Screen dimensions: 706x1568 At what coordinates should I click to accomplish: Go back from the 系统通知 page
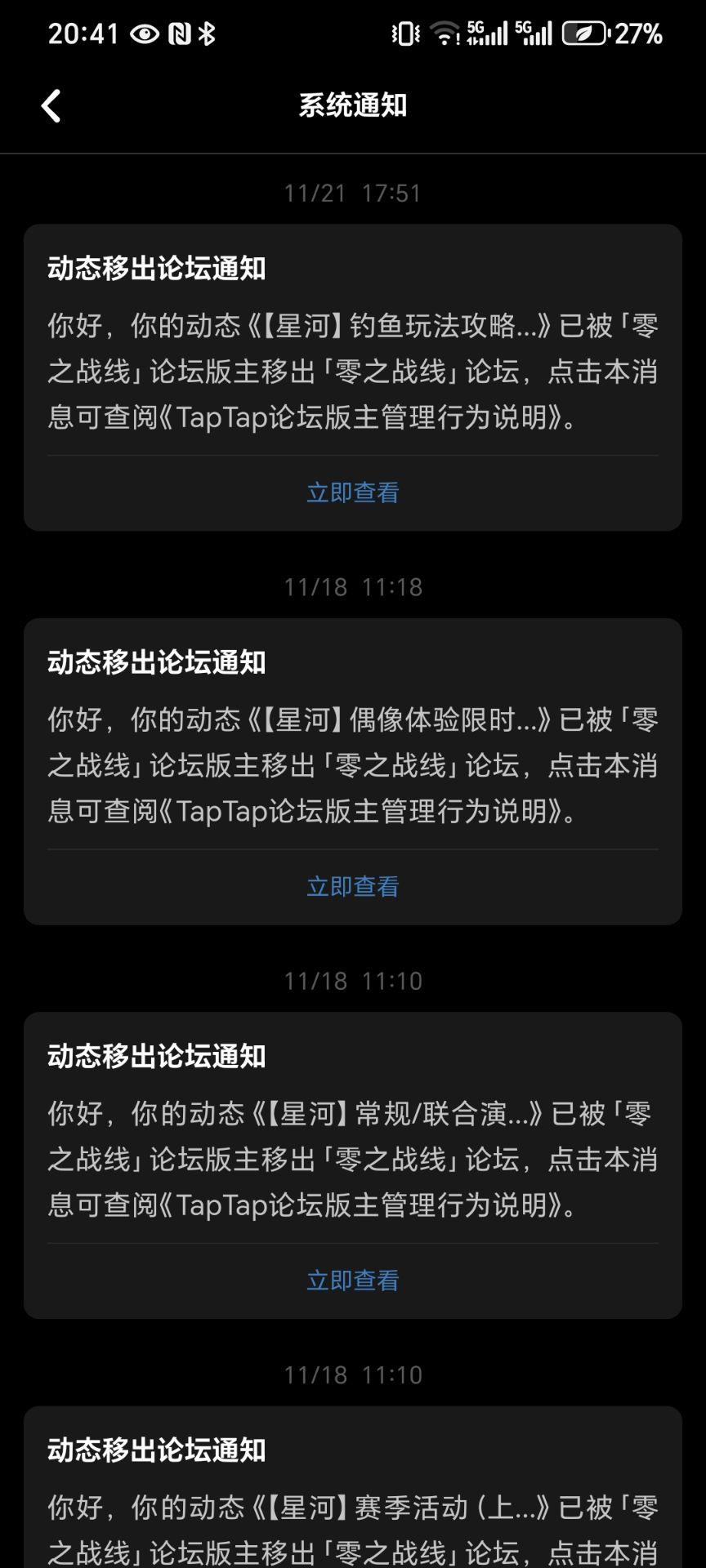[51, 106]
